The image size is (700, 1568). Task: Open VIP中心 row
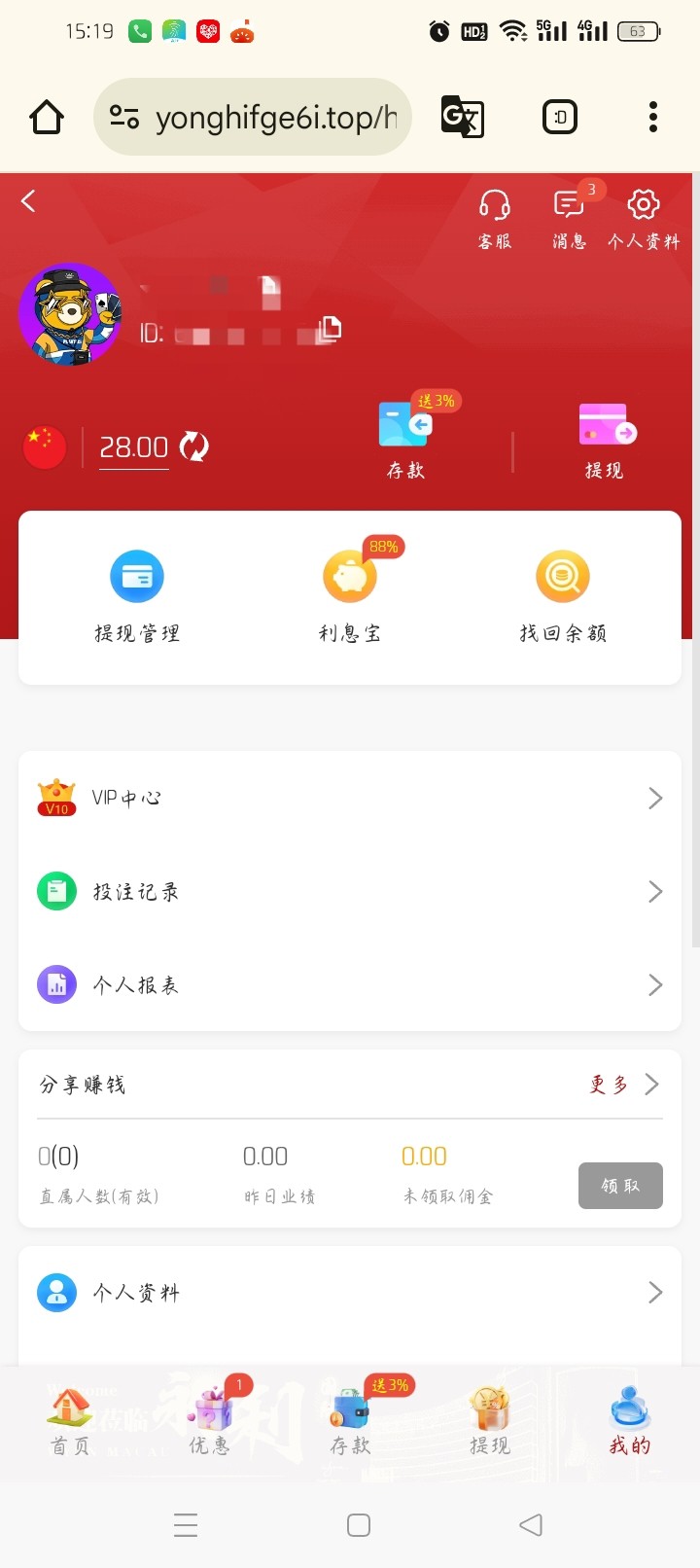click(x=350, y=798)
